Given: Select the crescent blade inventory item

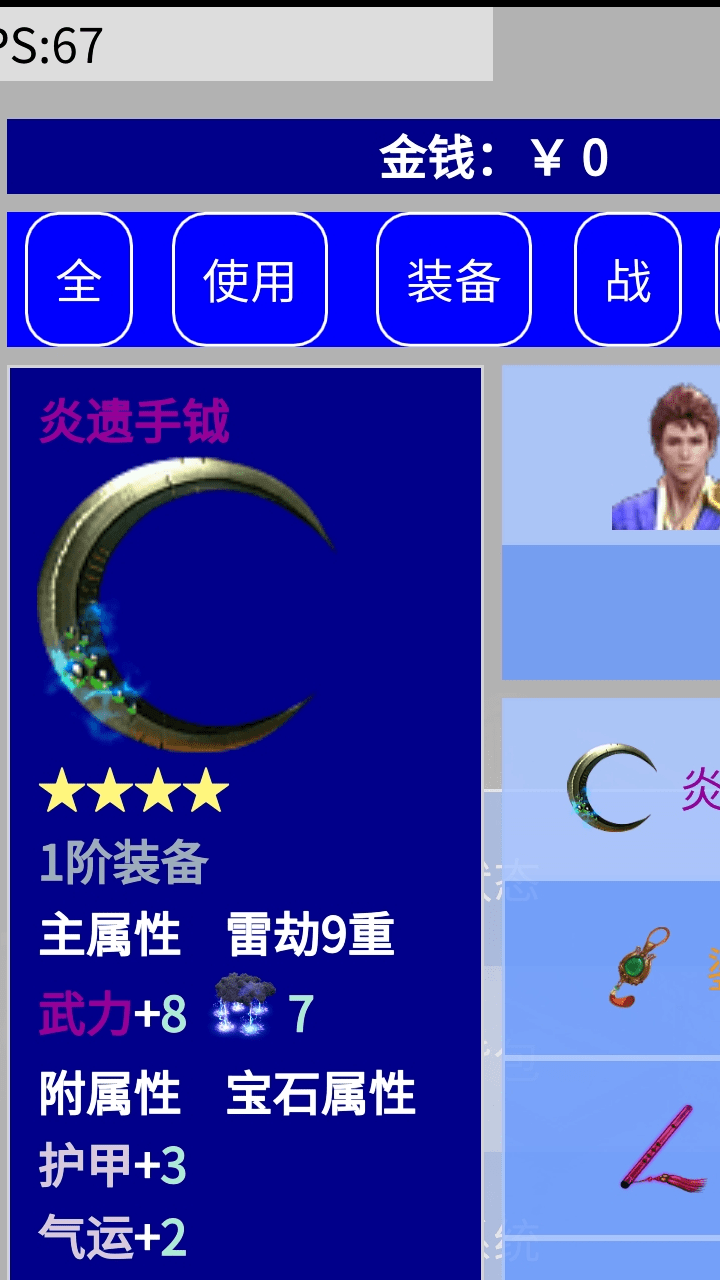Looking at the screenshot, I should (611, 788).
